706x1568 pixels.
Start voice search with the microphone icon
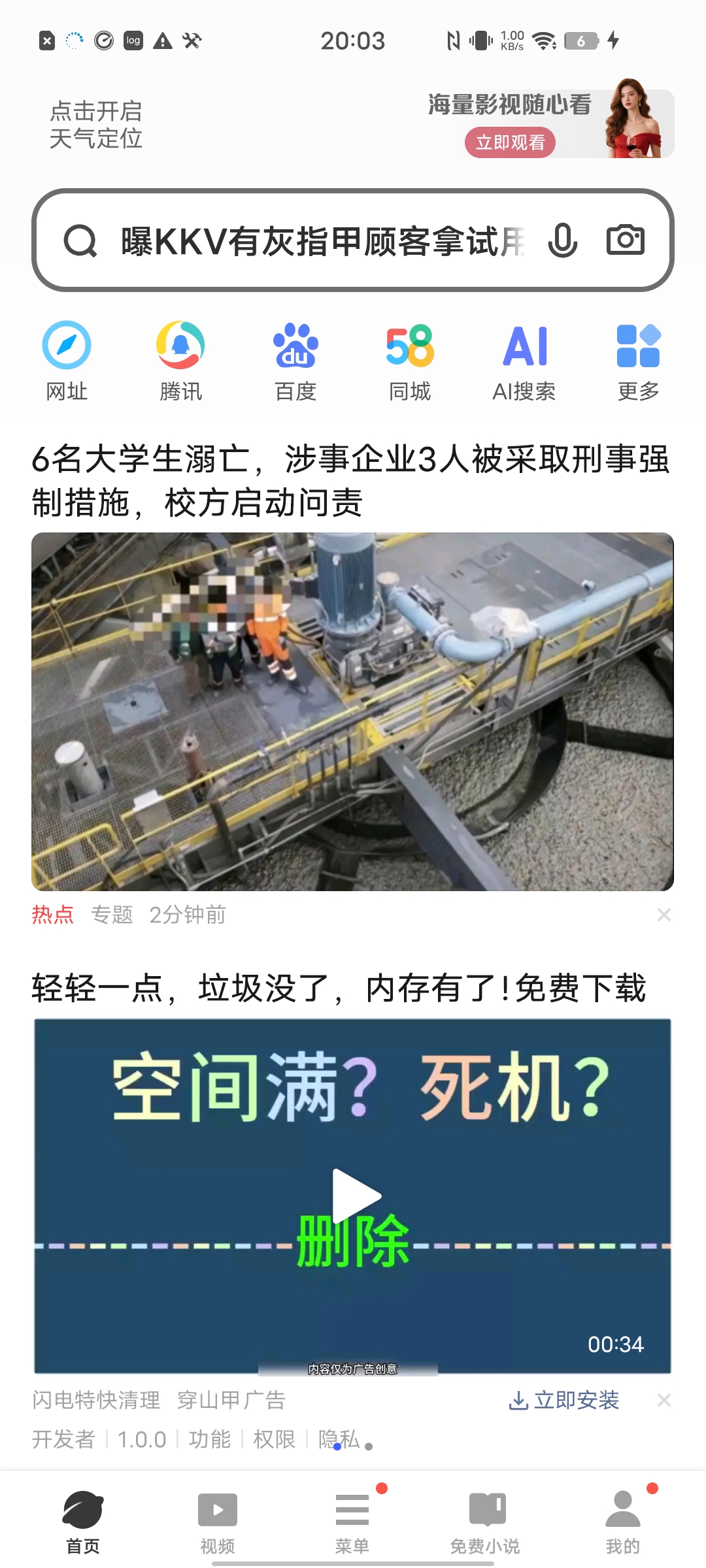[x=562, y=240]
